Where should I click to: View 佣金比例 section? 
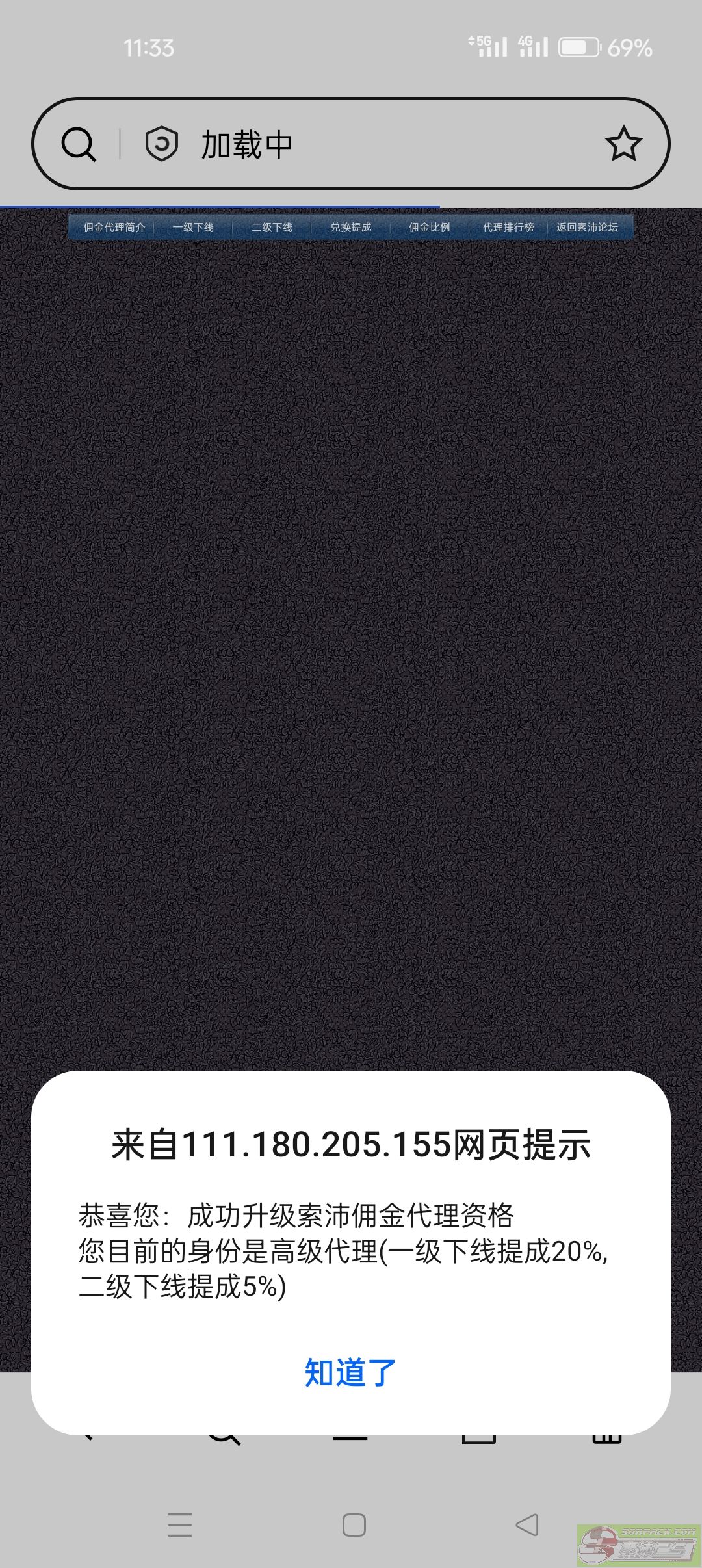pyautogui.click(x=429, y=227)
